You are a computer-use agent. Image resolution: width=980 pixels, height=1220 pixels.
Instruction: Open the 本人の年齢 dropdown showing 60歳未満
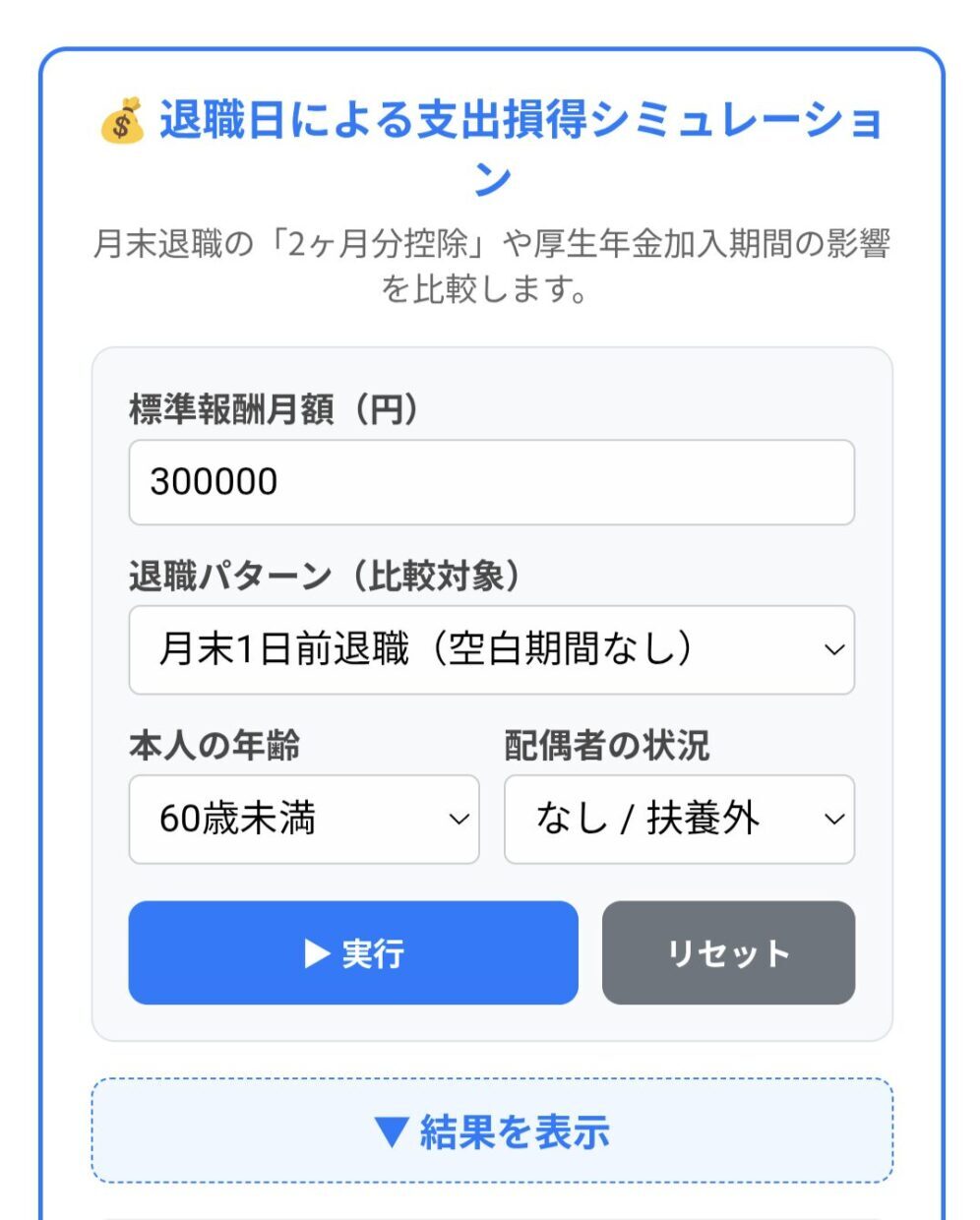pyautogui.click(x=302, y=820)
